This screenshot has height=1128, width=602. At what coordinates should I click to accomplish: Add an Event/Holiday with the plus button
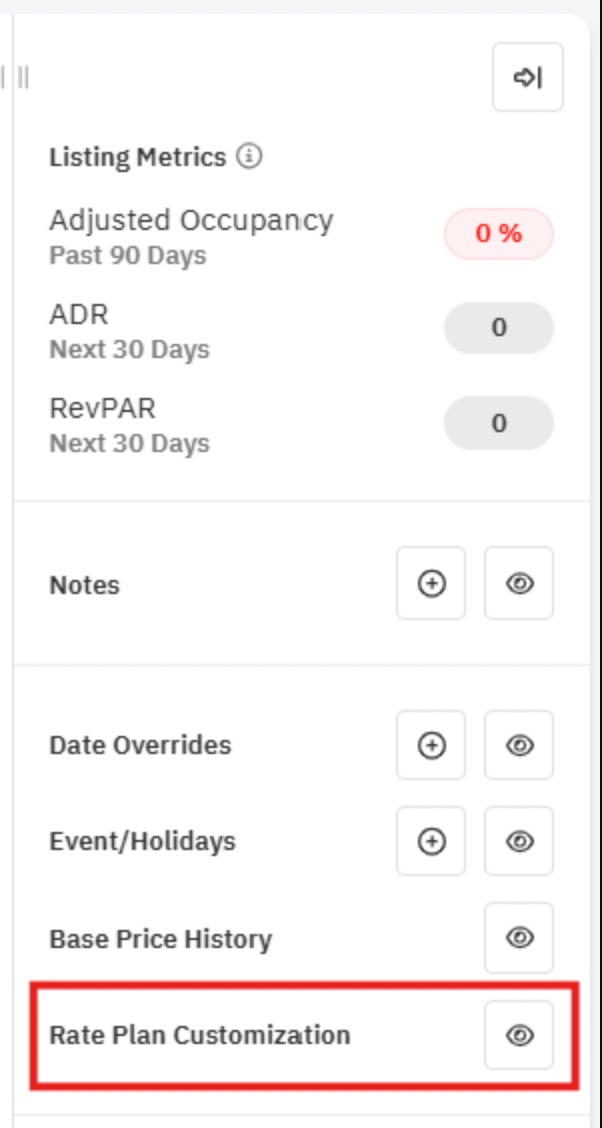point(431,841)
